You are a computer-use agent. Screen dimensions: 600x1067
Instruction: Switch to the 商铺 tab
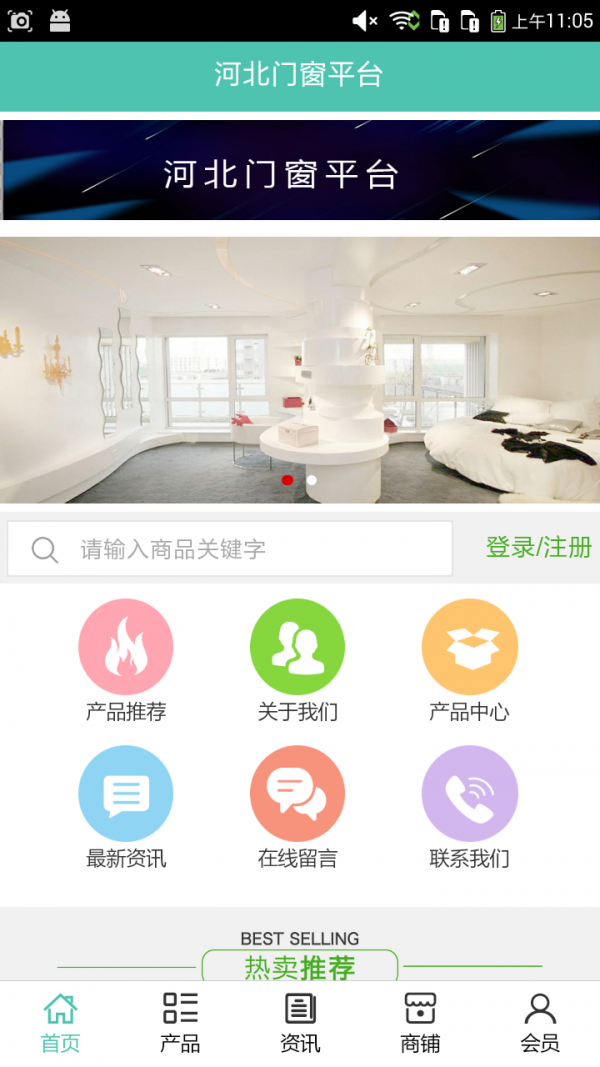click(420, 1022)
